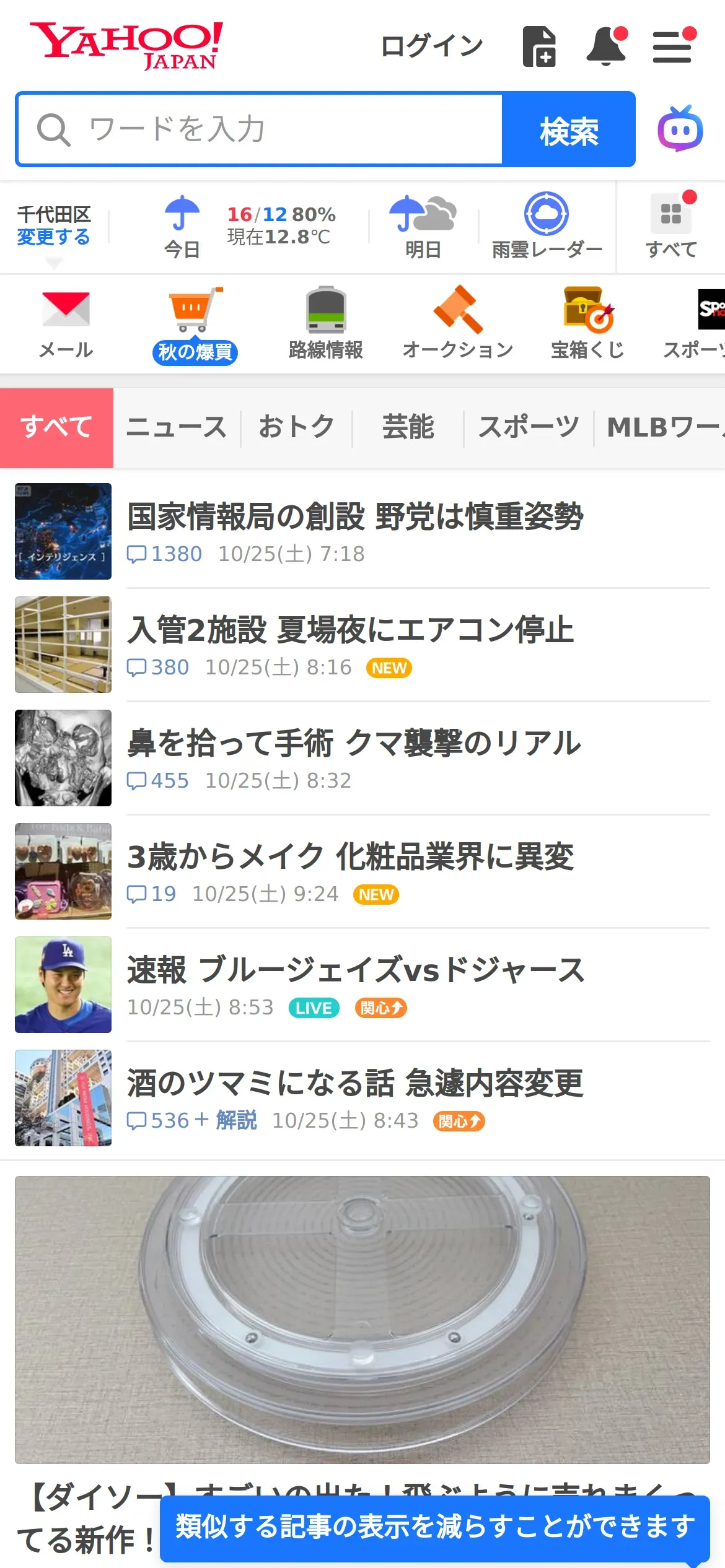Open the purple chatbot assistant icon
The image size is (725, 1568).
[680, 129]
